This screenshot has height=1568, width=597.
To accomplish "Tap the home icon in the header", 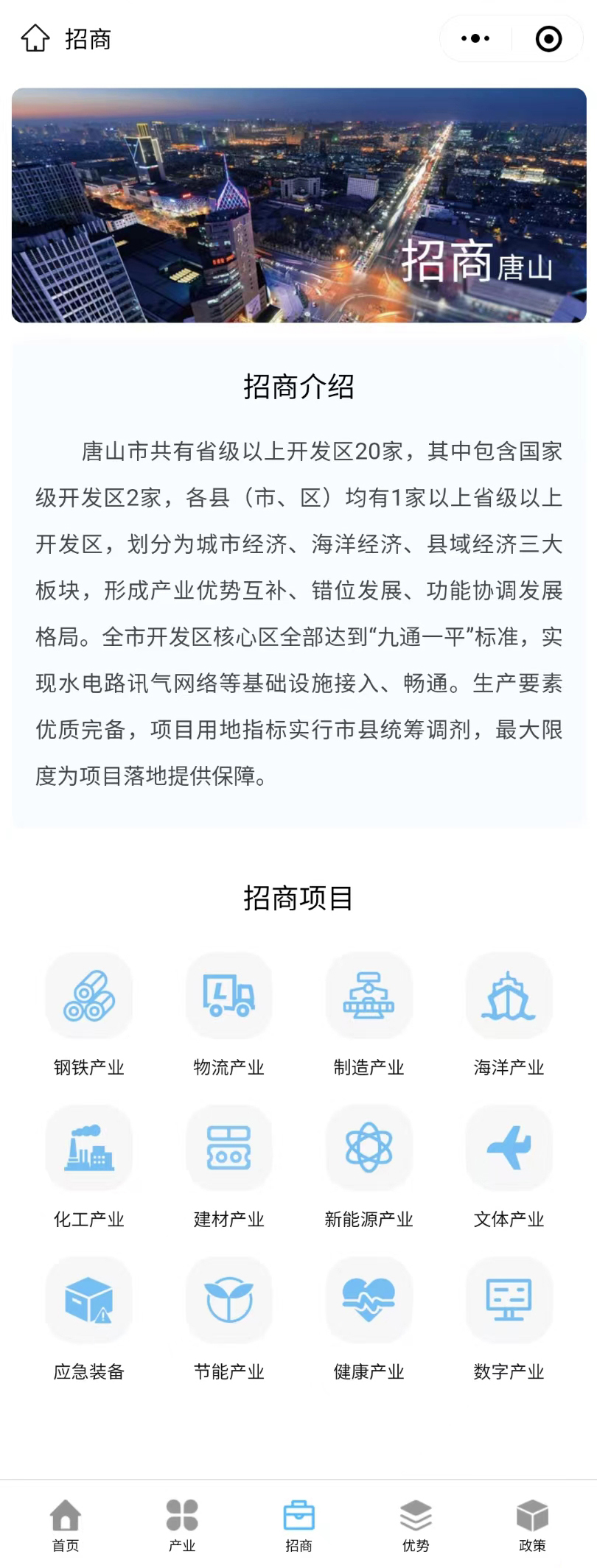I will click(x=35, y=38).
